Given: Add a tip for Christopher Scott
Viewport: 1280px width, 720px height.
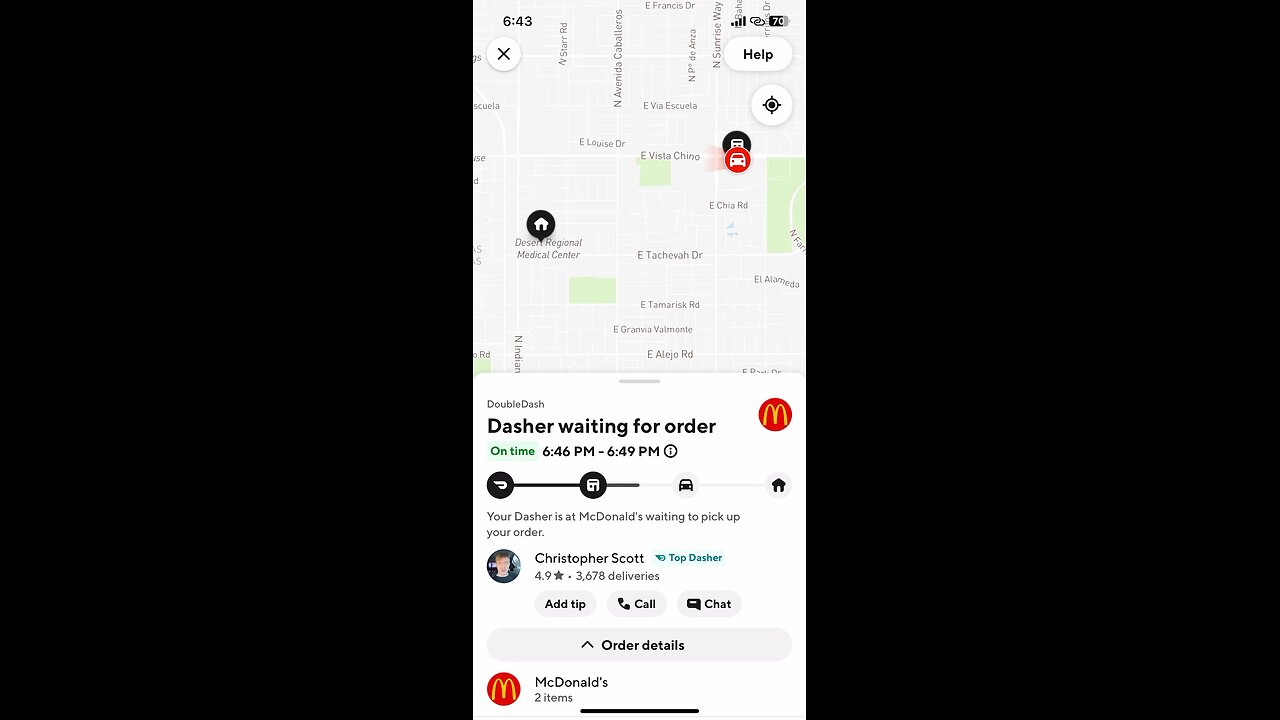Looking at the screenshot, I should 565,604.
